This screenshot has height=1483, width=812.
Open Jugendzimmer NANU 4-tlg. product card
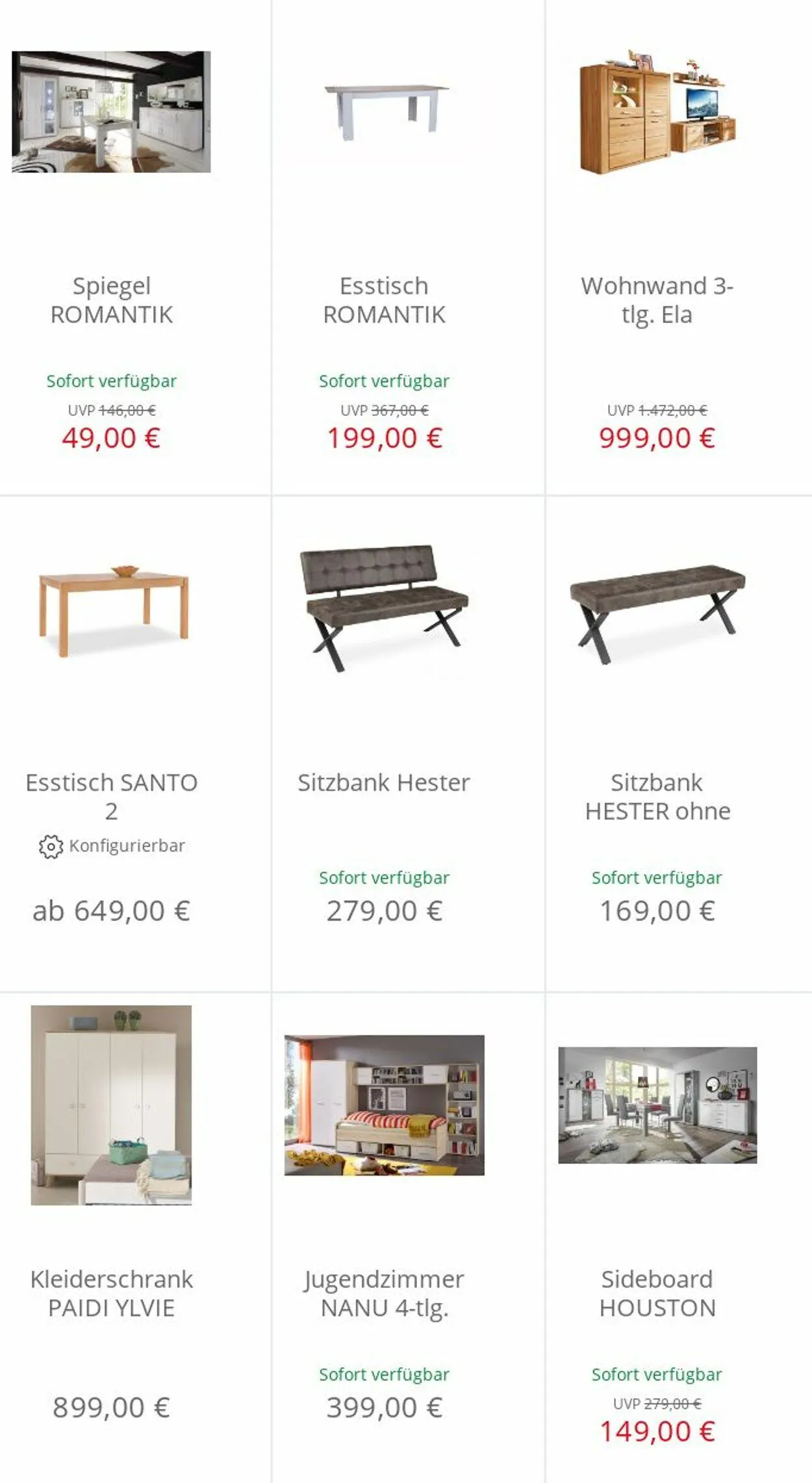[408, 1238]
